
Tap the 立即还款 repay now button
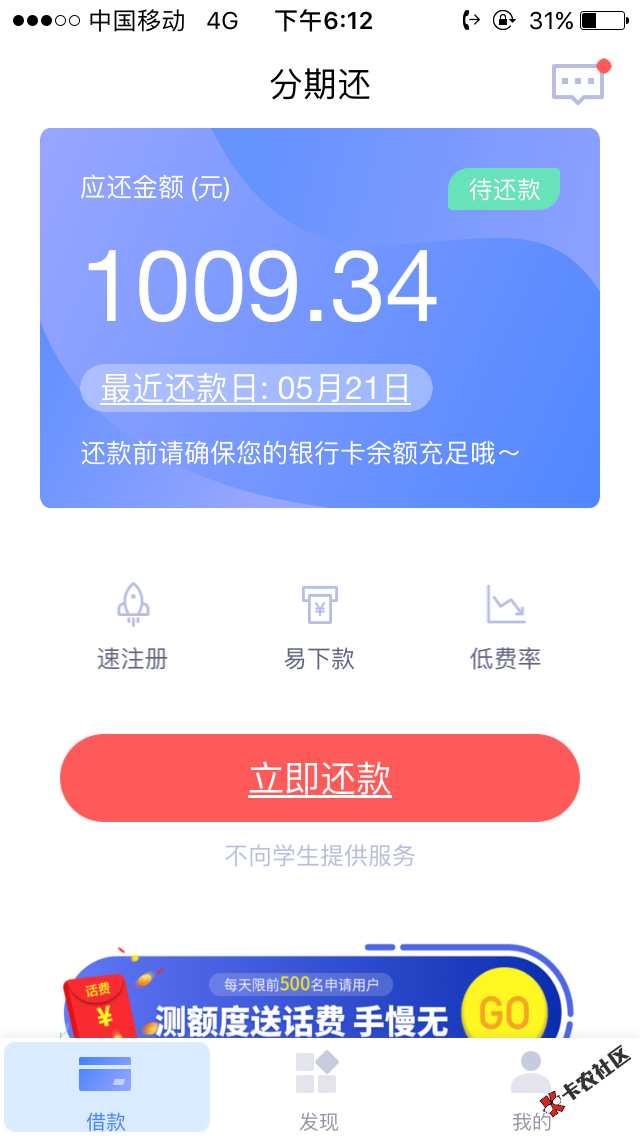[x=320, y=778]
